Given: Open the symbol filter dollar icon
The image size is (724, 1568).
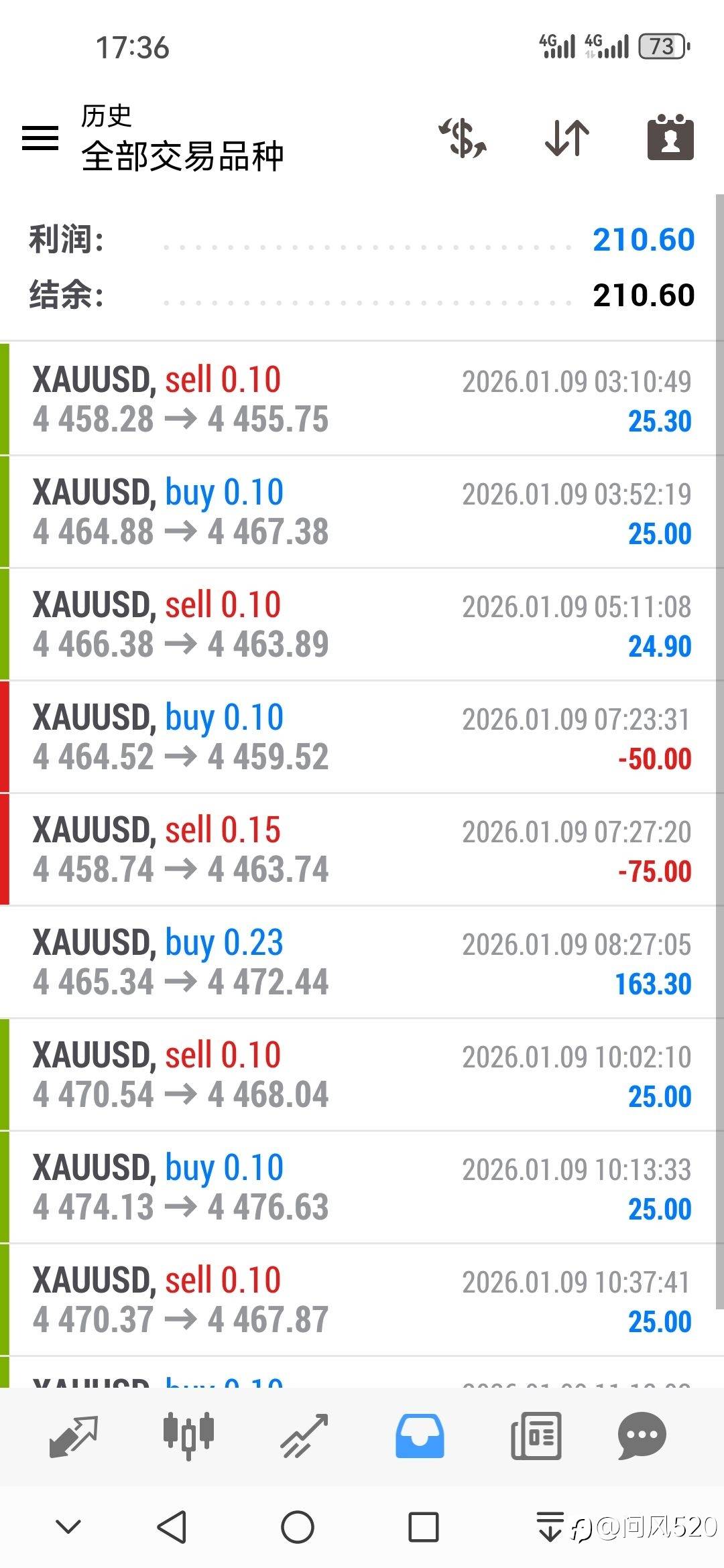Looking at the screenshot, I should [x=463, y=138].
